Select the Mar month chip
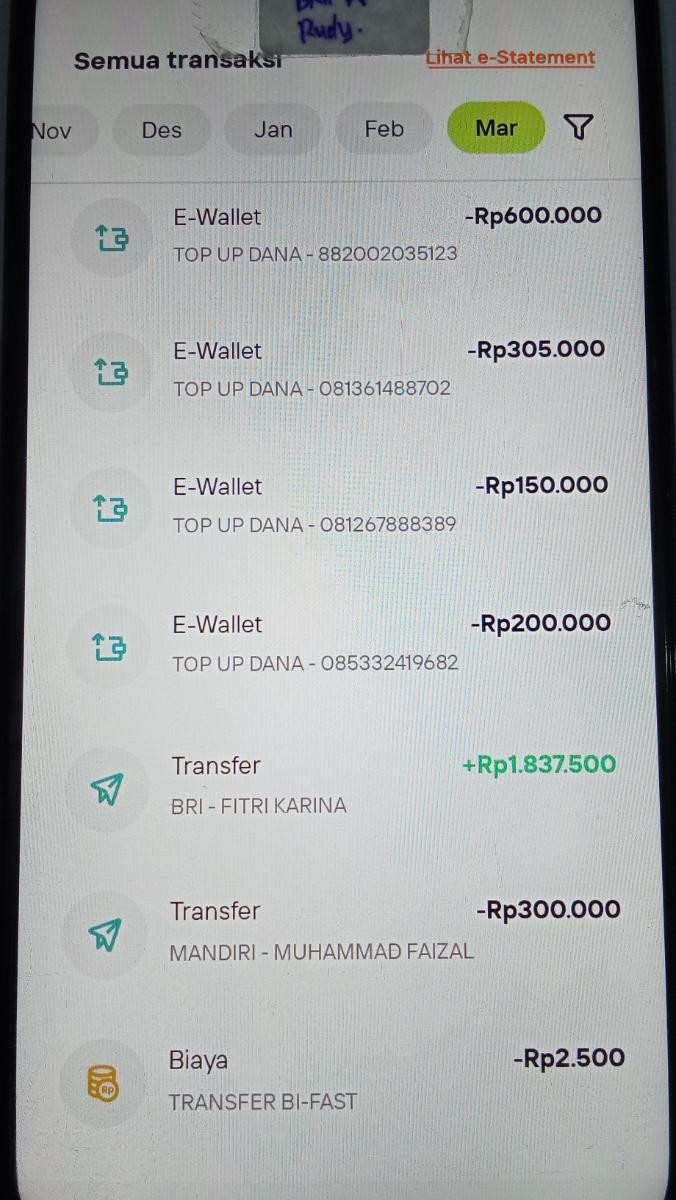 coord(496,128)
